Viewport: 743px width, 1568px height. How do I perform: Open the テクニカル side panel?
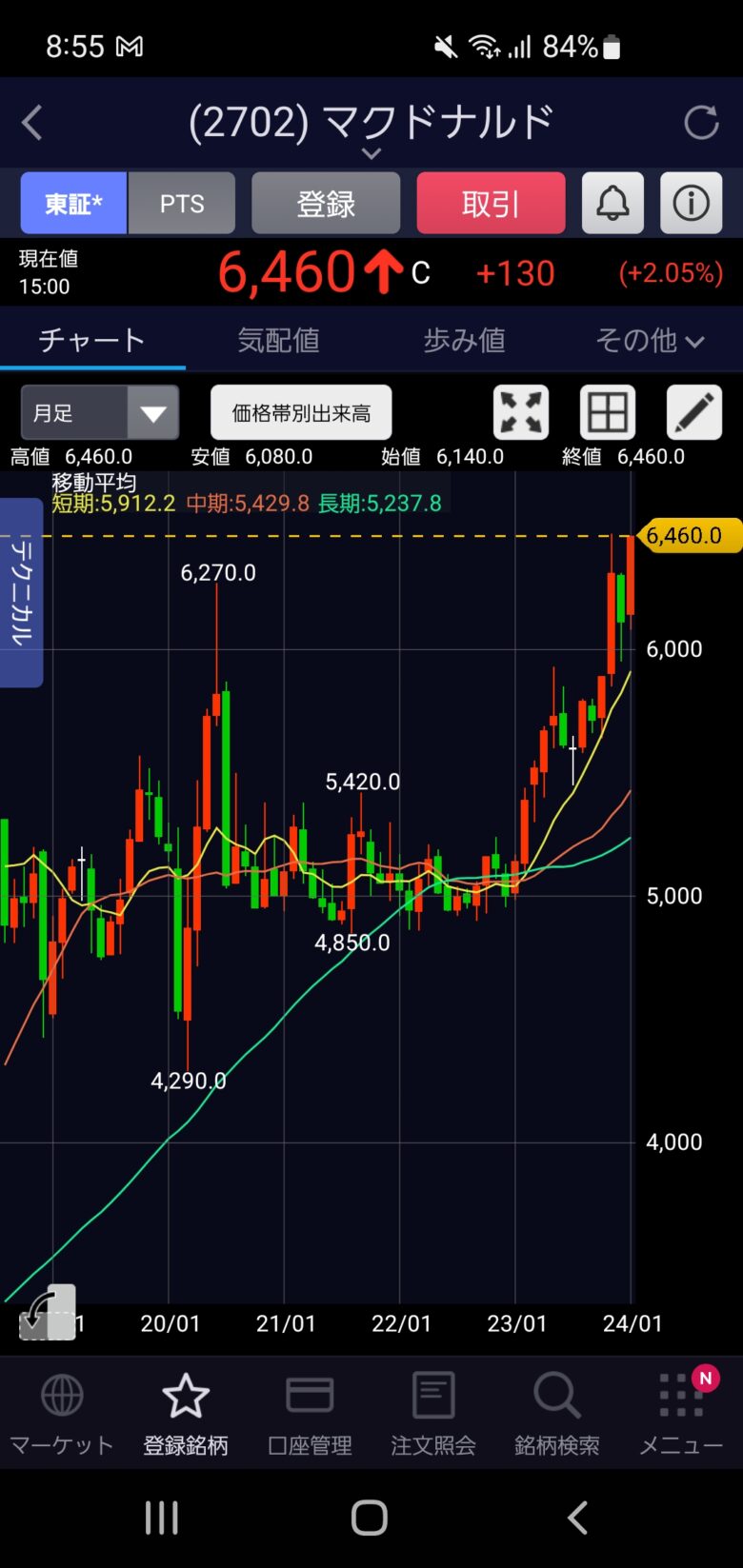21,591
